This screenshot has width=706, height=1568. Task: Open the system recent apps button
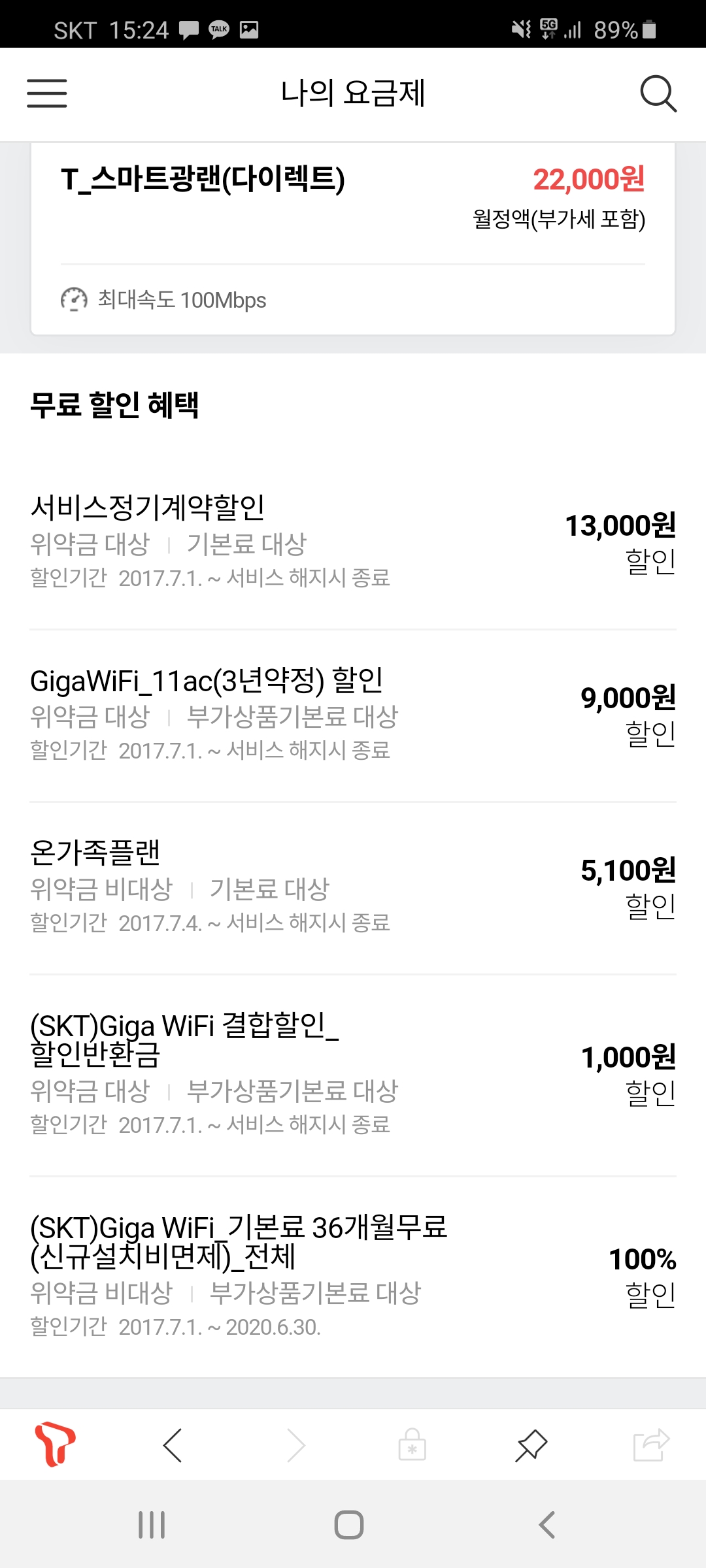(x=152, y=1525)
